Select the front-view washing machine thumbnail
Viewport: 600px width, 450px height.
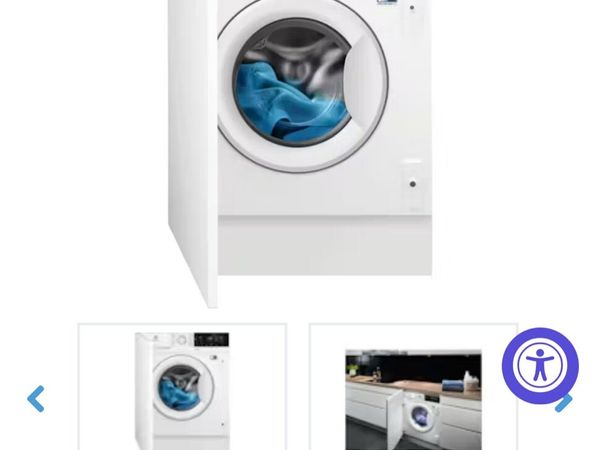point(182,388)
